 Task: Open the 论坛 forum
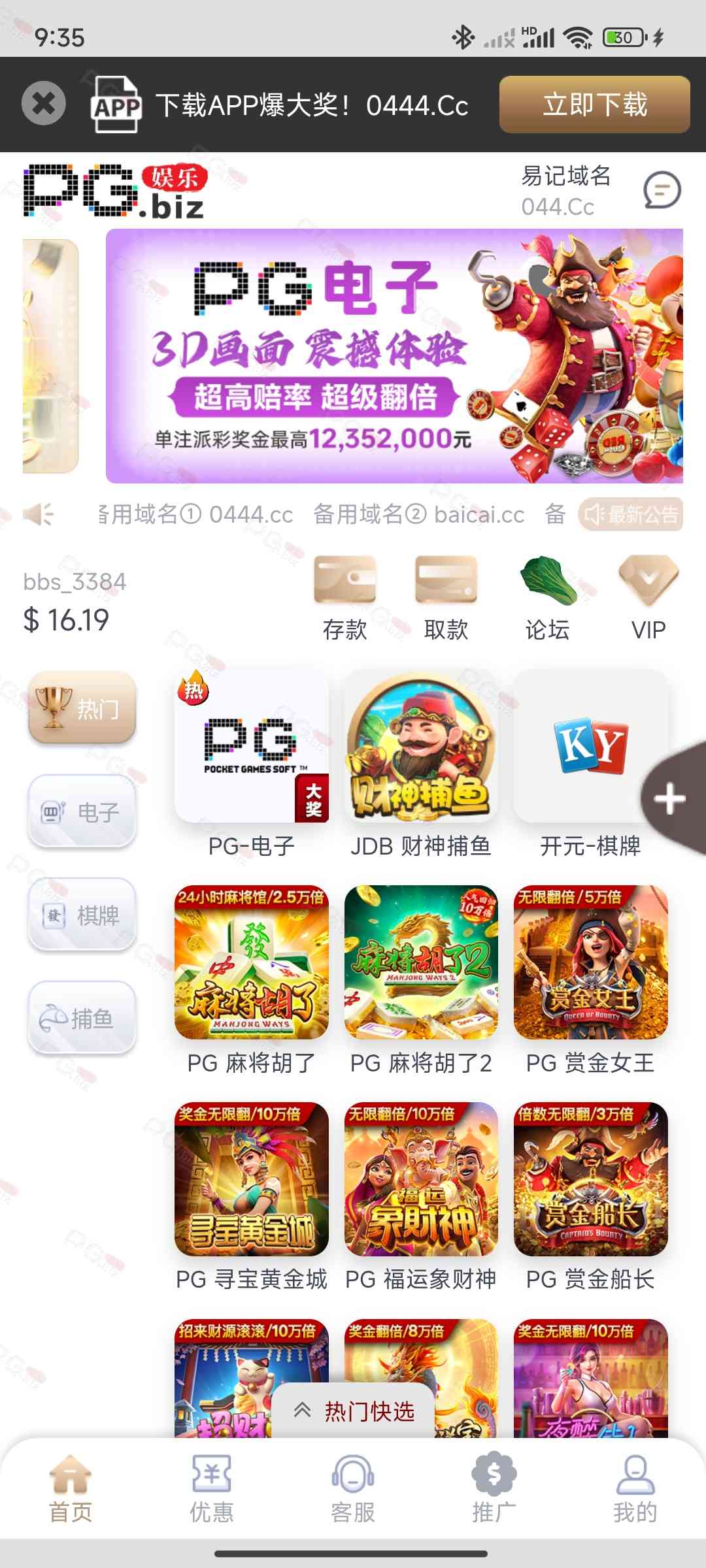click(x=548, y=597)
